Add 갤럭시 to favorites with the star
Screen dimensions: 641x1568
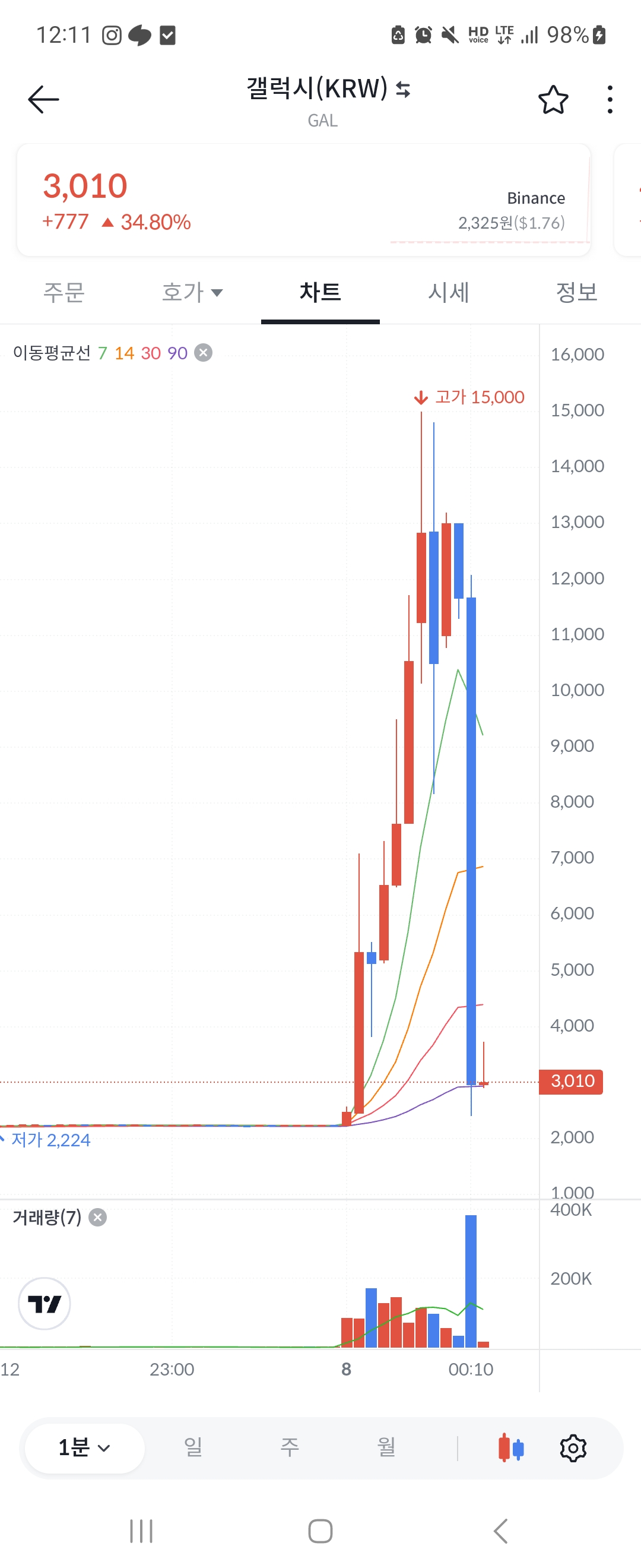coord(553,100)
